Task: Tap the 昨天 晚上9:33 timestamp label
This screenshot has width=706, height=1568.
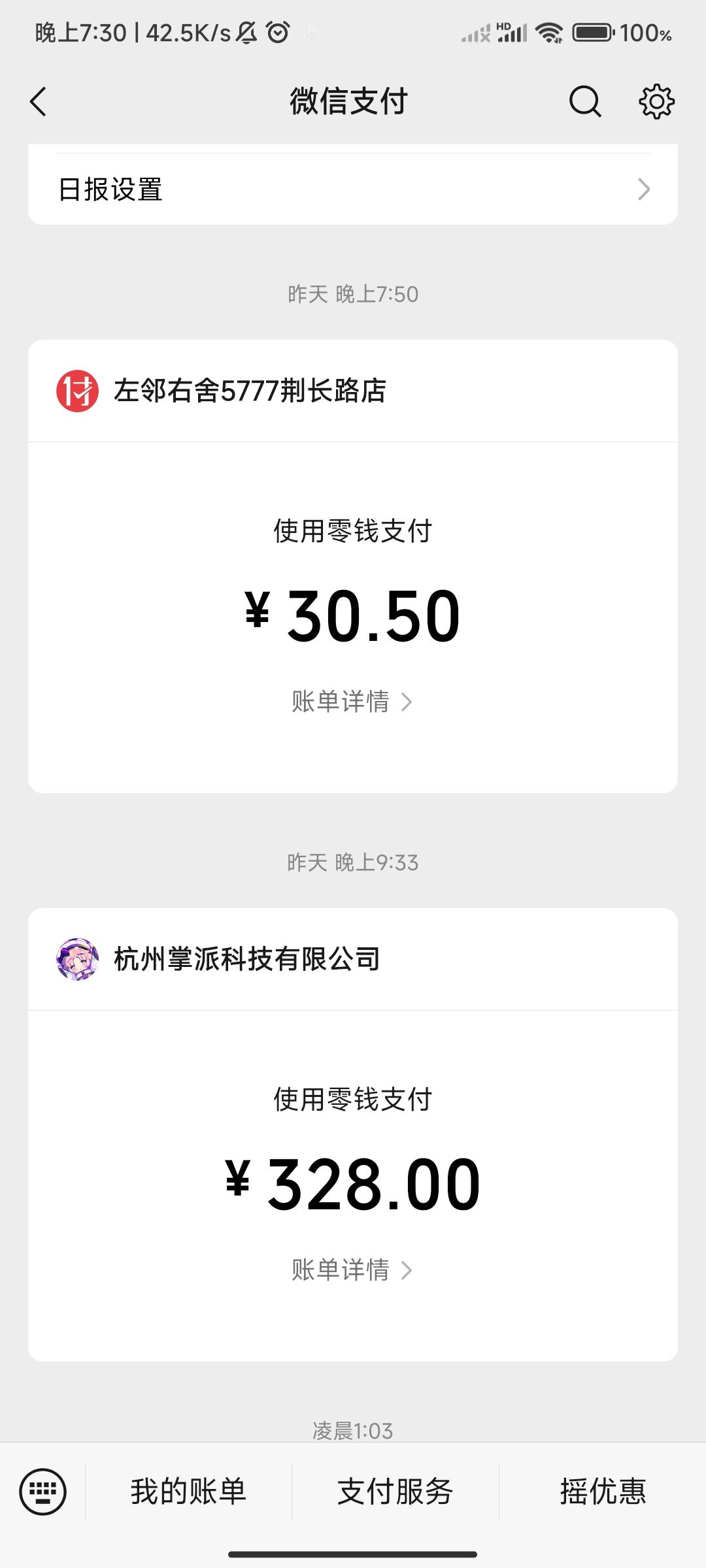Action: pyautogui.click(x=353, y=863)
